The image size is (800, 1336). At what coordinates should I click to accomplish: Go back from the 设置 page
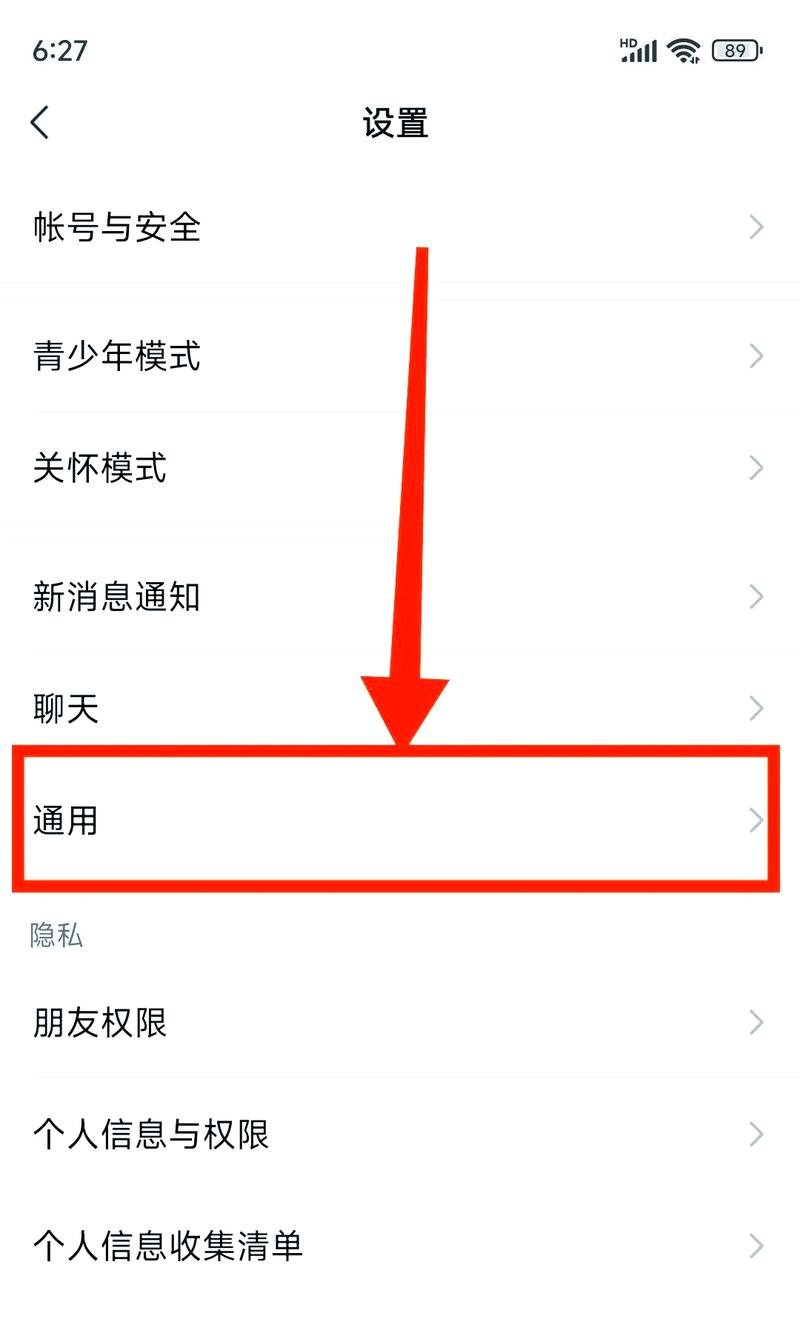40,123
